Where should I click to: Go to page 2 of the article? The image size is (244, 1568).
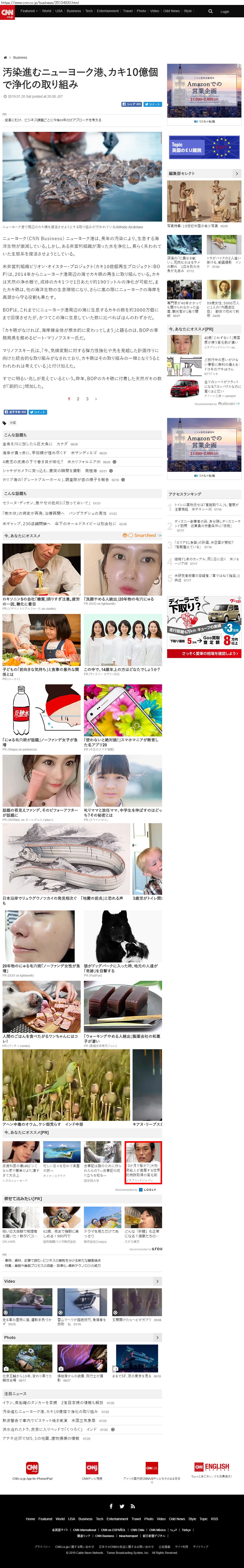[x=78, y=399]
